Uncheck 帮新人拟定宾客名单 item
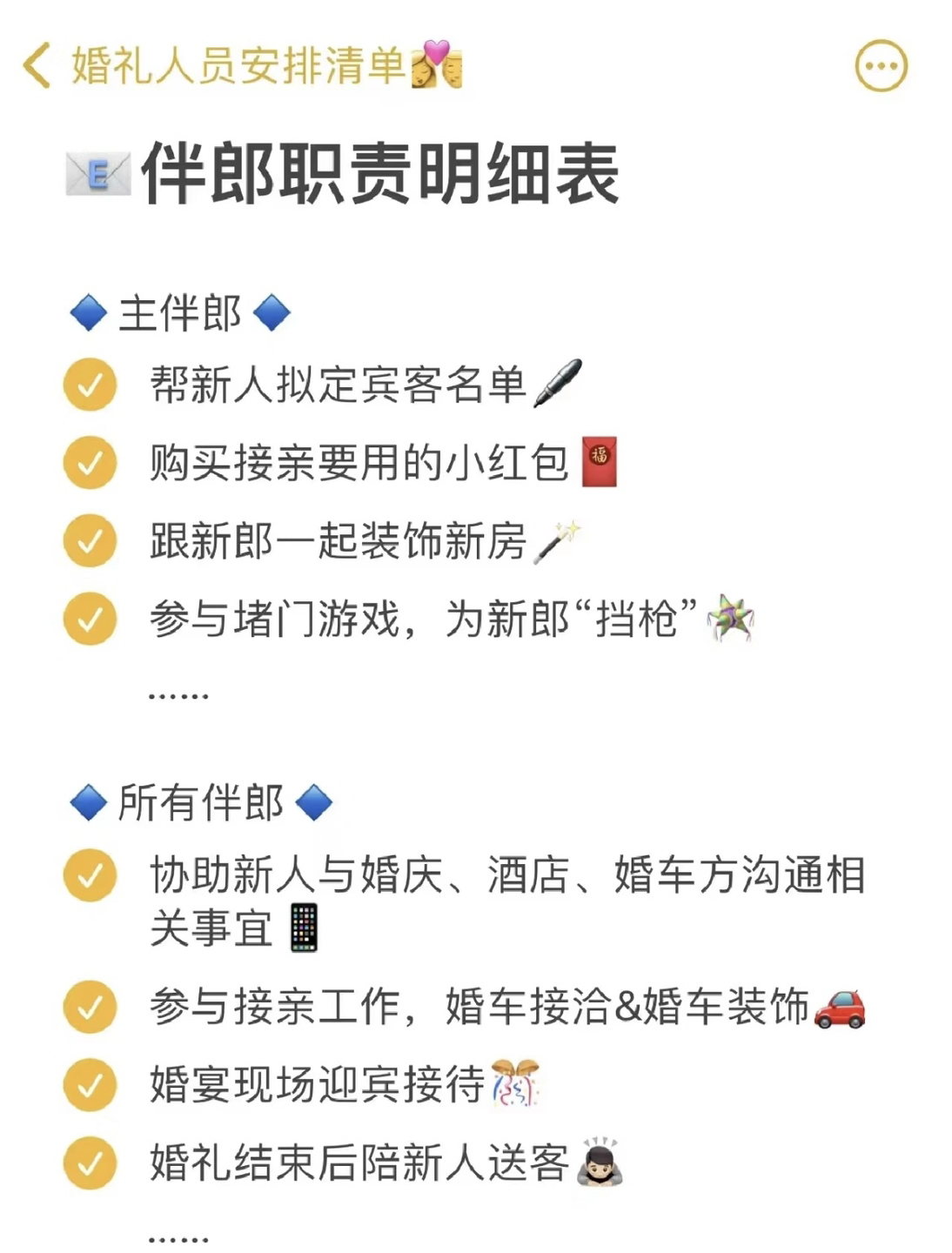Image resolution: width=952 pixels, height=1253 pixels. 91,385
